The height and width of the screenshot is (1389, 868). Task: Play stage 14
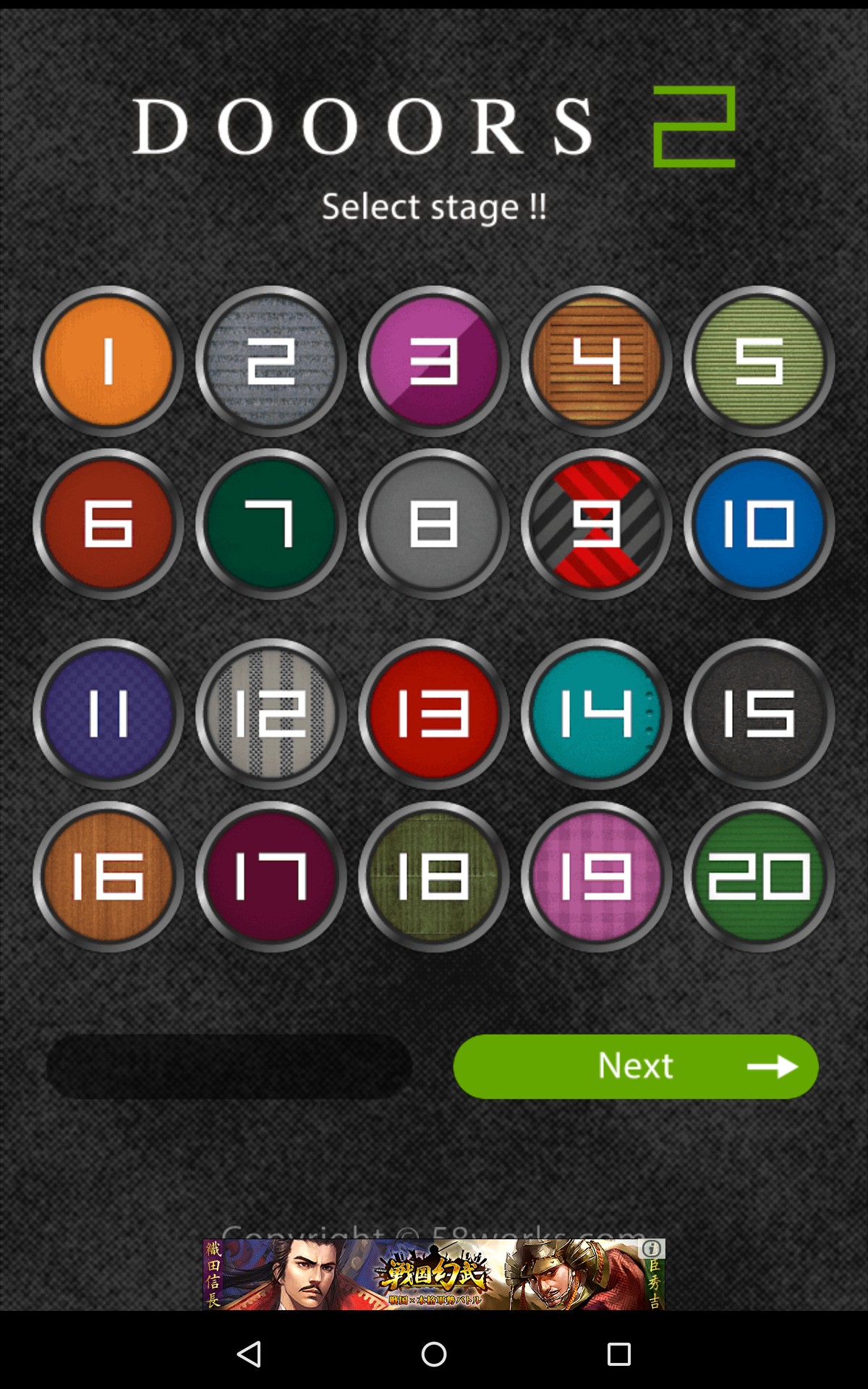click(x=597, y=714)
